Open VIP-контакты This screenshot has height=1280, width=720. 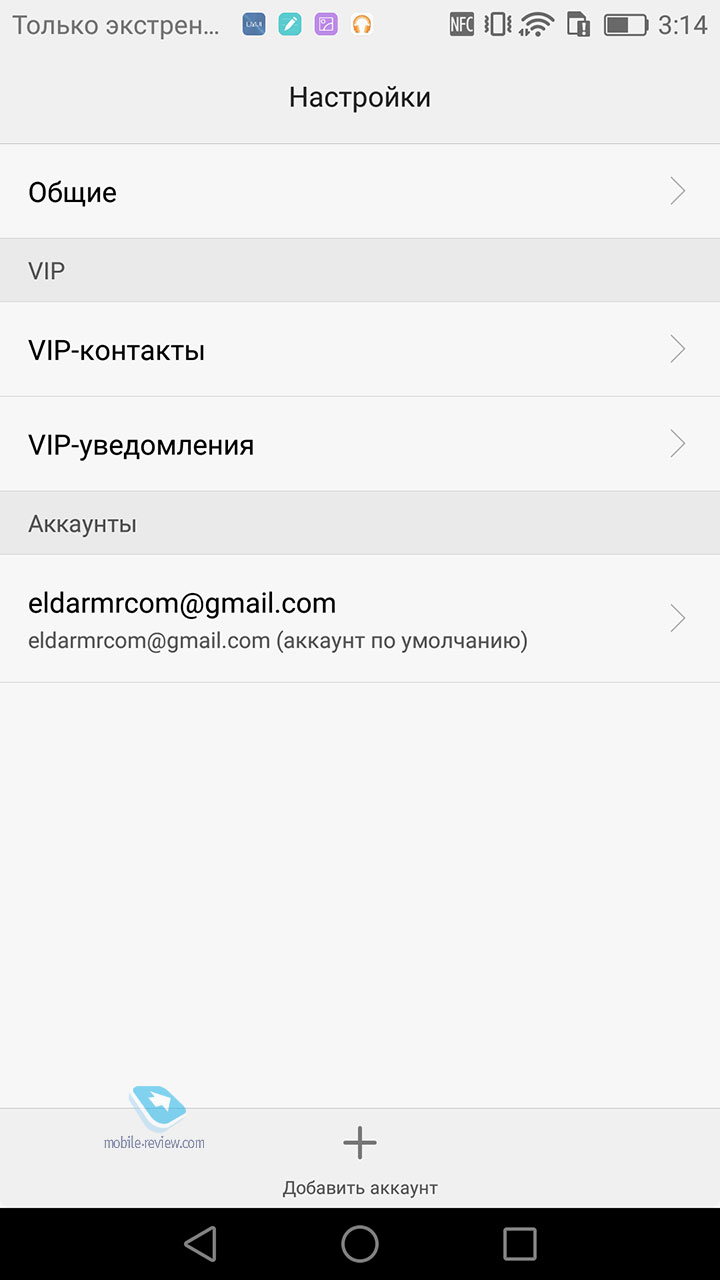click(x=360, y=350)
